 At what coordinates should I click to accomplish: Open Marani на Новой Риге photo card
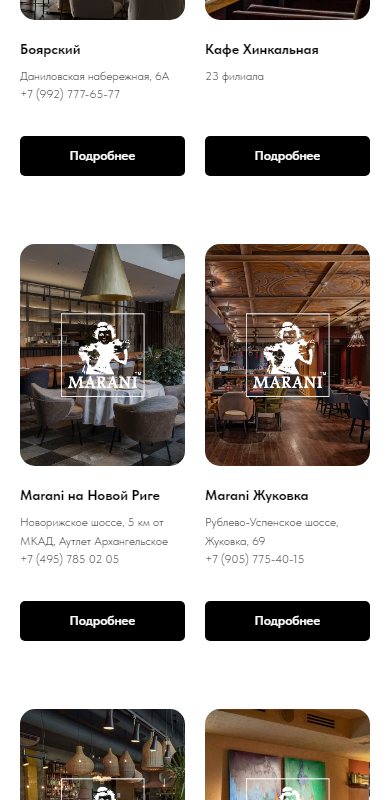tap(102, 355)
